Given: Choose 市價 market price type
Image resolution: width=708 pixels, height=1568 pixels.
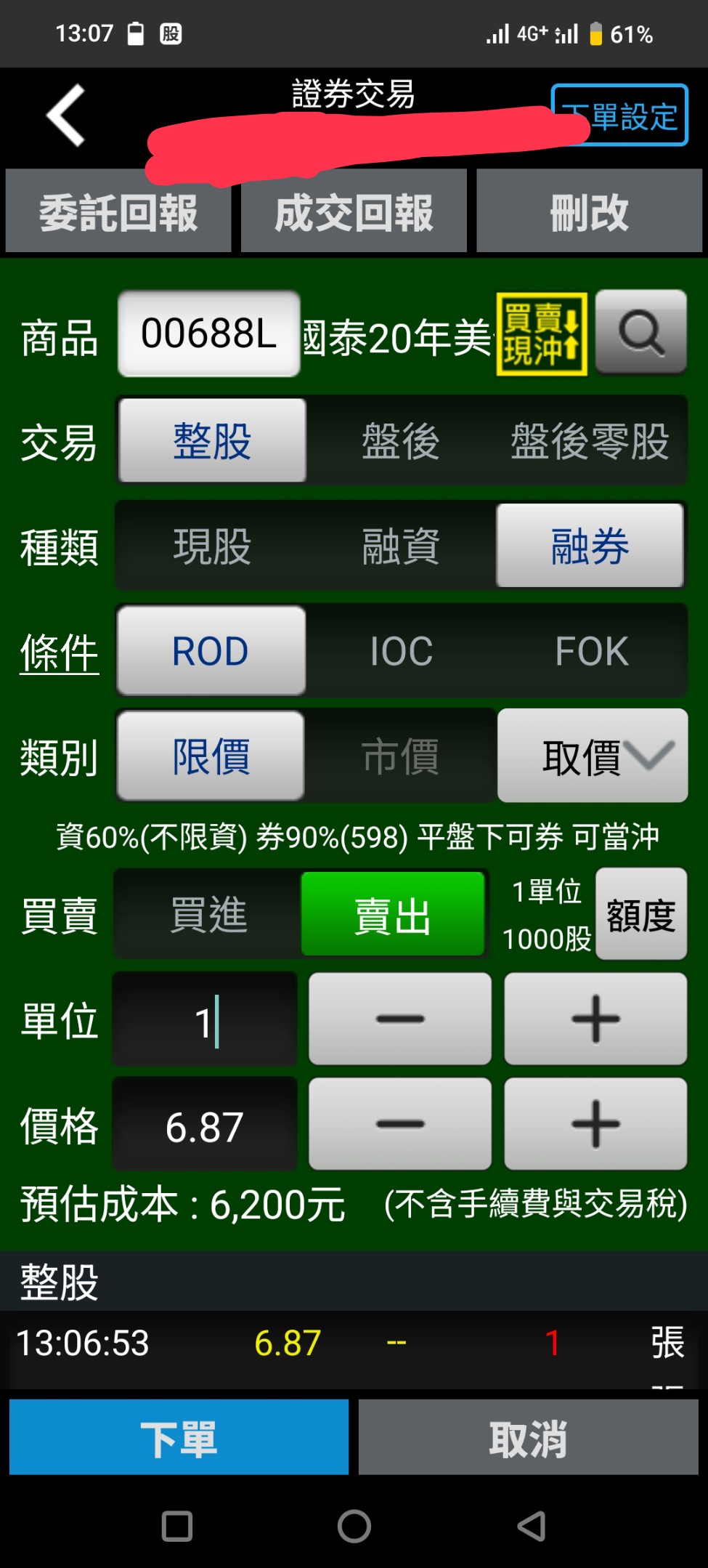Looking at the screenshot, I should [401, 756].
